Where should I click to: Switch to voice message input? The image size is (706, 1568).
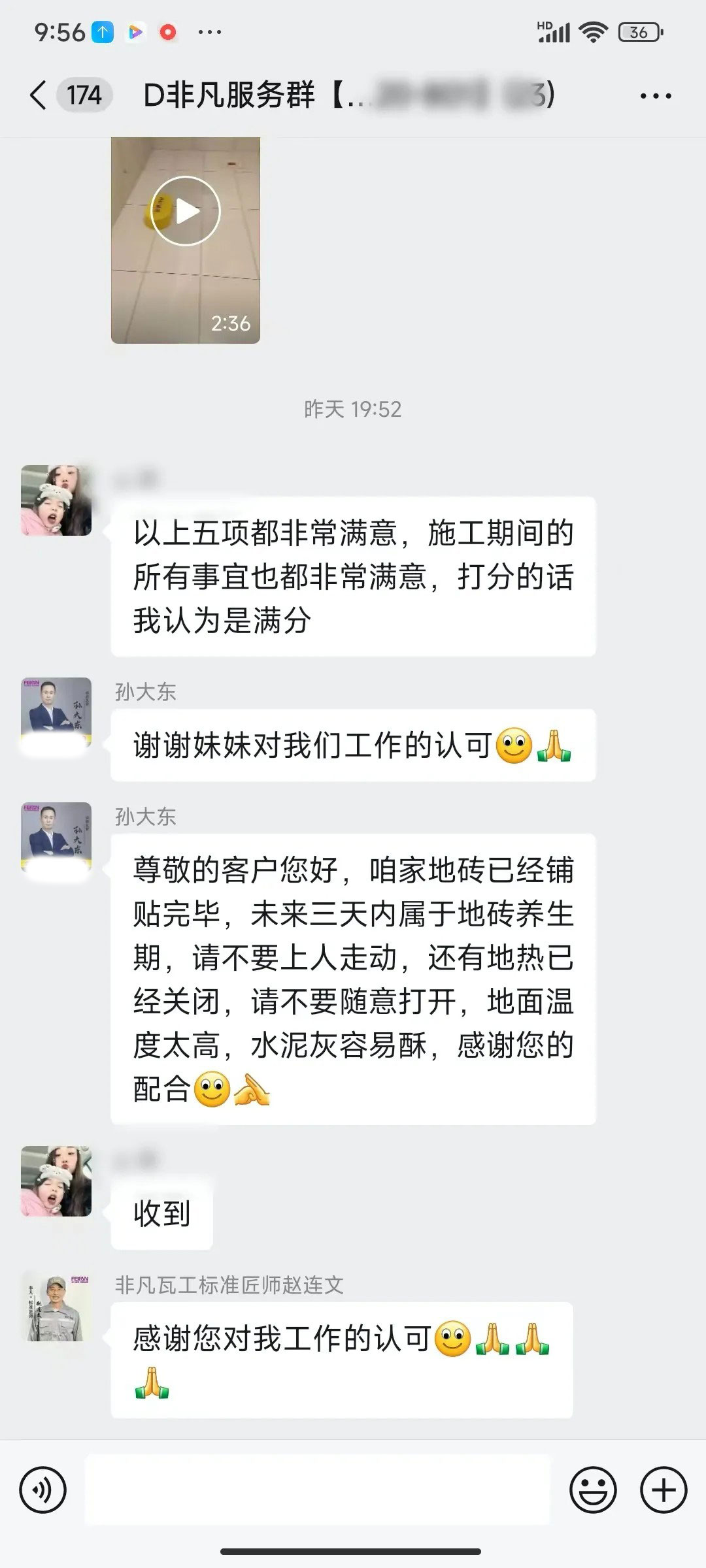coord(43,1490)
